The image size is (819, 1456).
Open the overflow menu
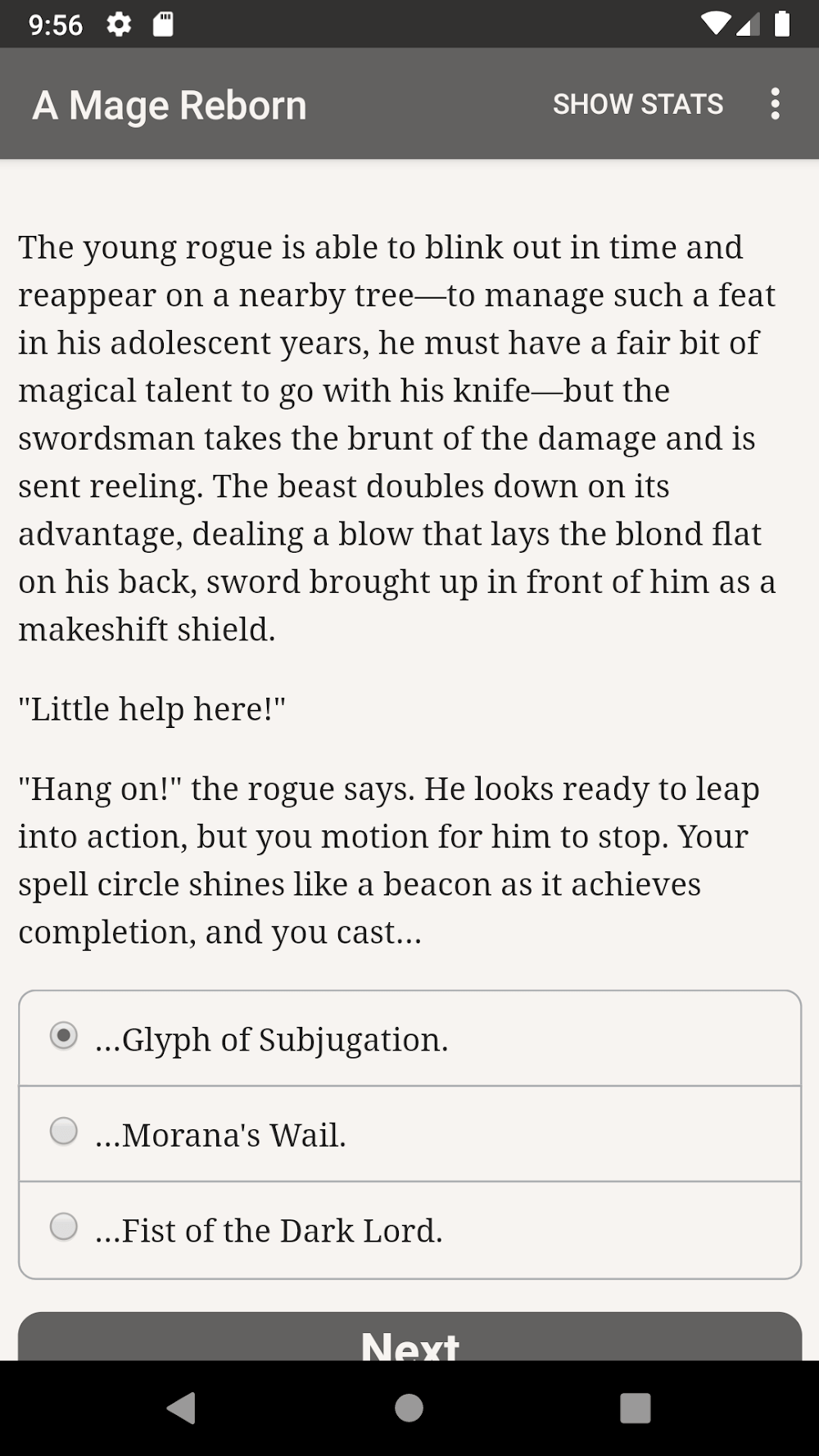click(775, 105)
